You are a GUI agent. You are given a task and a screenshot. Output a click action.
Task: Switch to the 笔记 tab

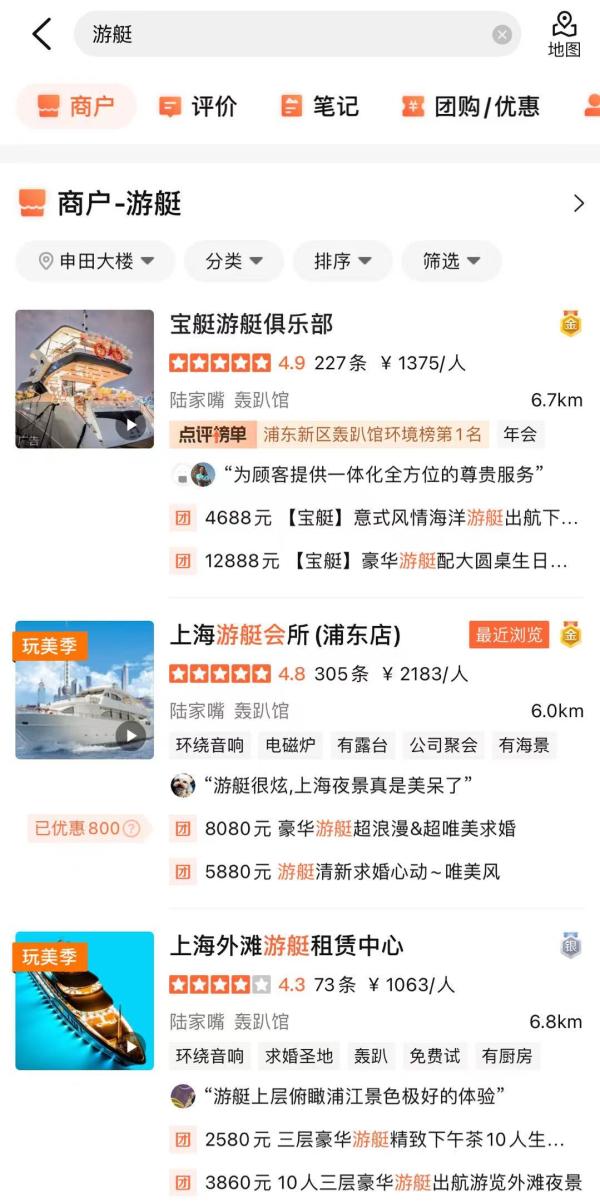point(319,106)
